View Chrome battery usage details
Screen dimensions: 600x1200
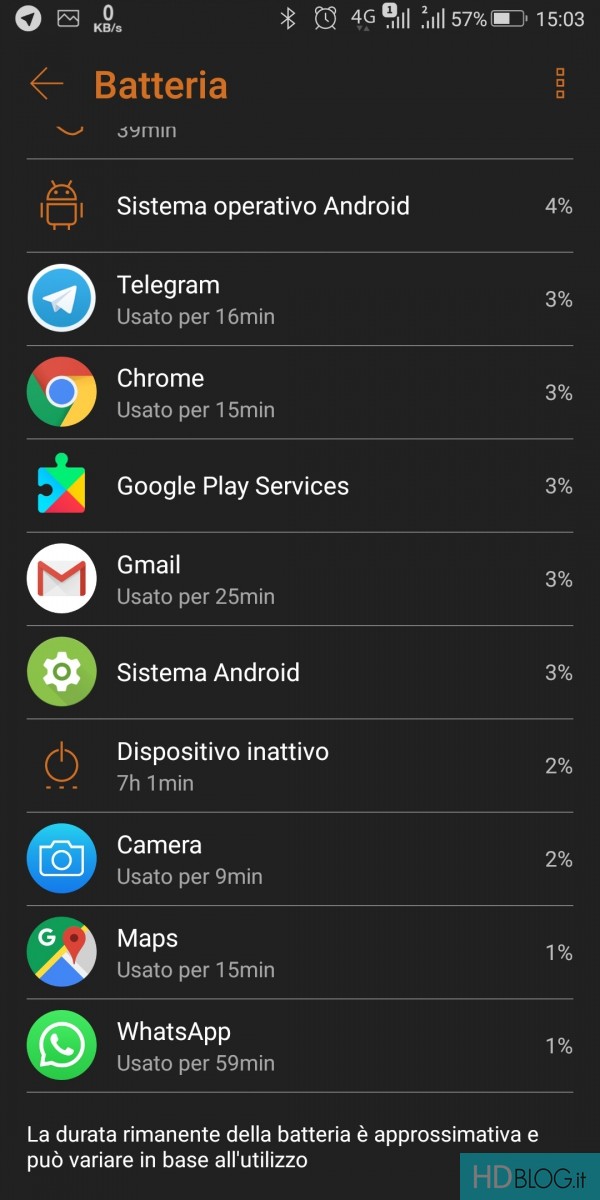point(300,392)
